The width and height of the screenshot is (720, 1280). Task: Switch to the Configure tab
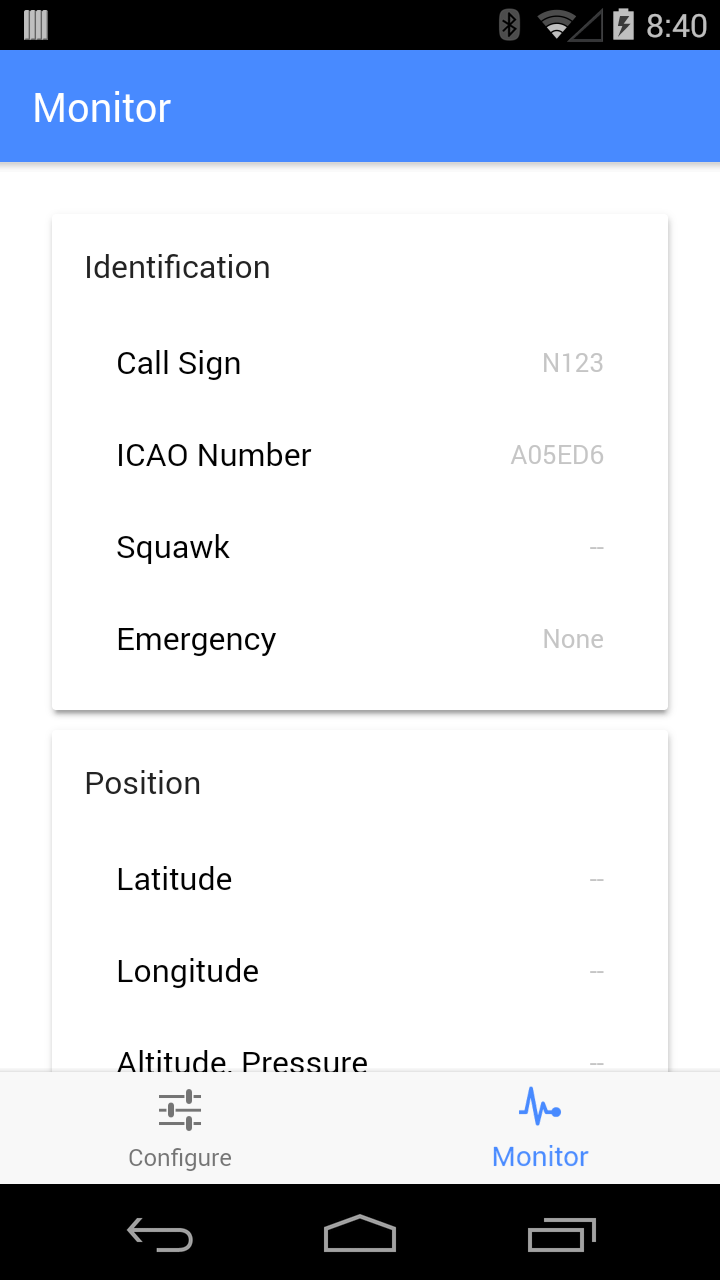(x=180, y=1129)
